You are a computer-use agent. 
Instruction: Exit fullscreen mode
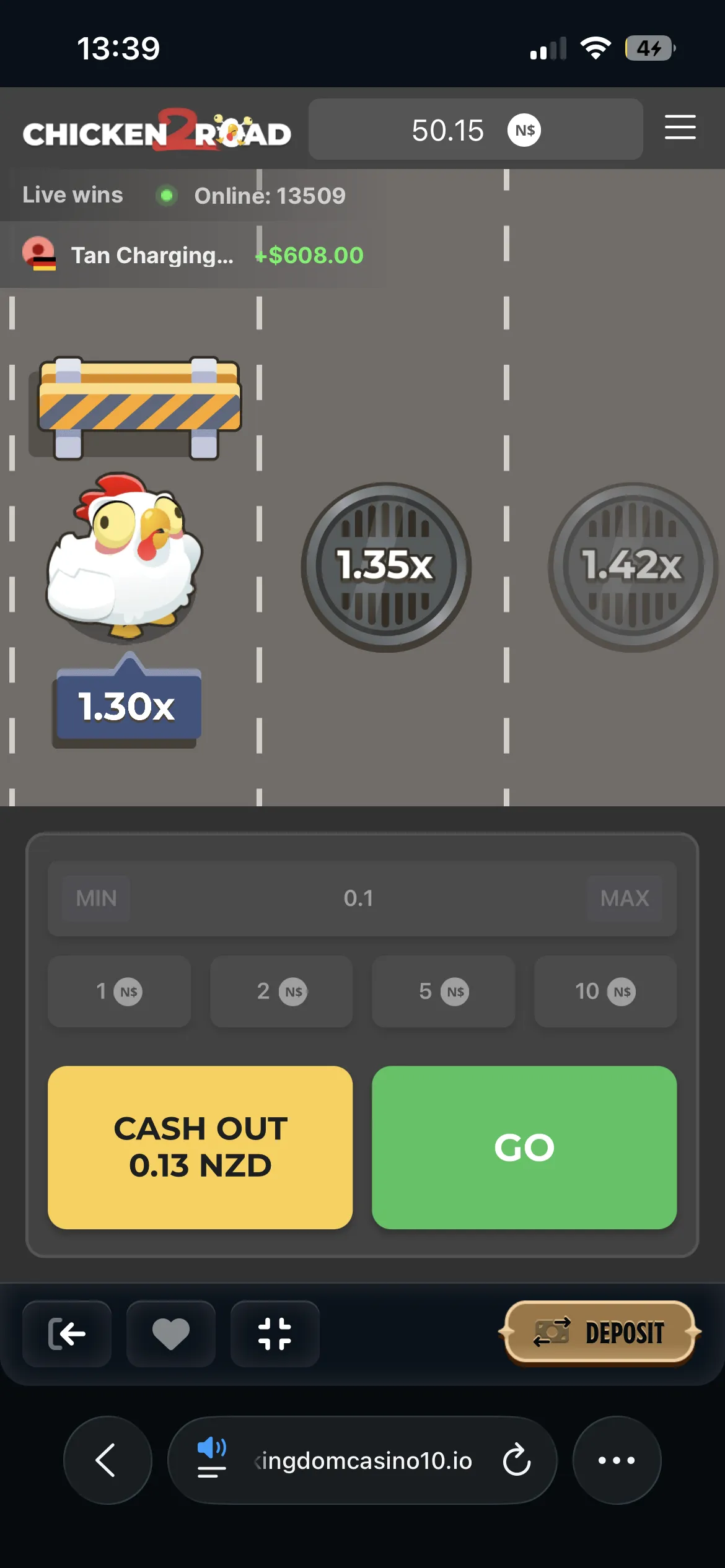point(275,1333)
